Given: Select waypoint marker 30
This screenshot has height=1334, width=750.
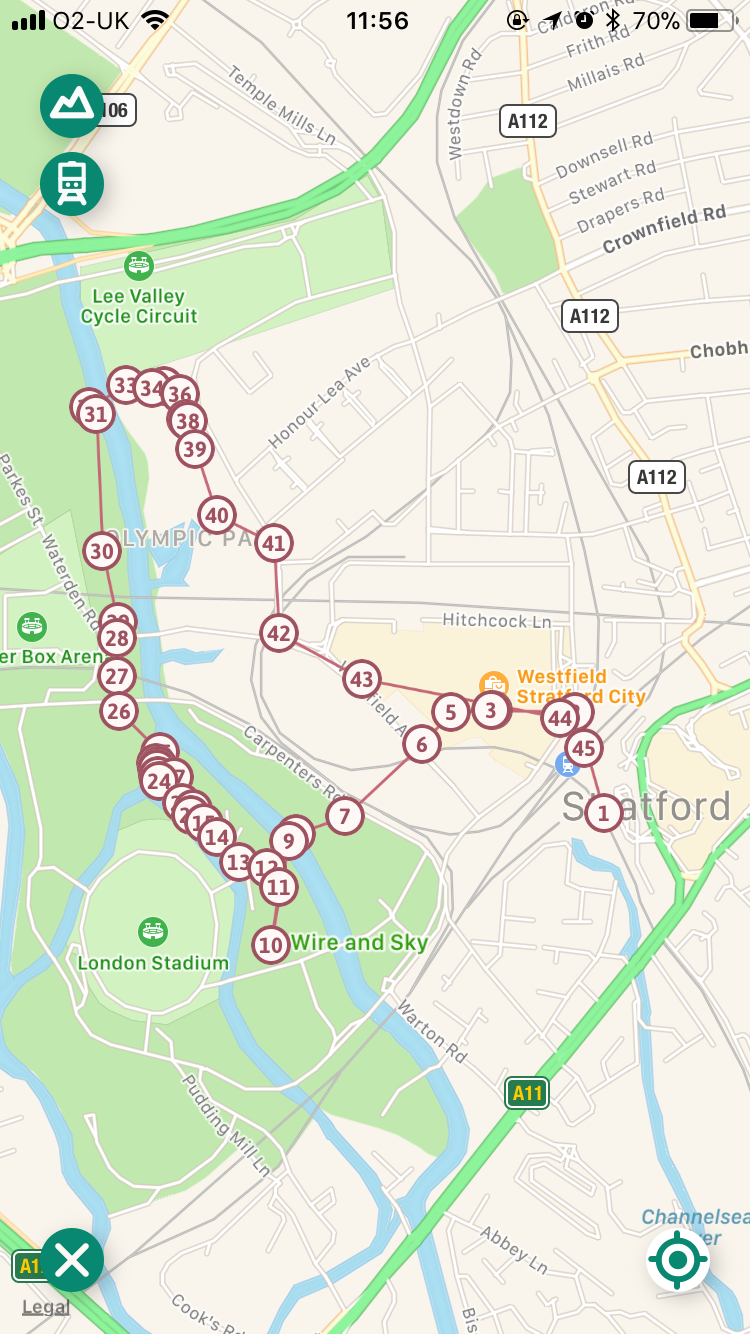Looking at the screenshot, I should point(102,551).
